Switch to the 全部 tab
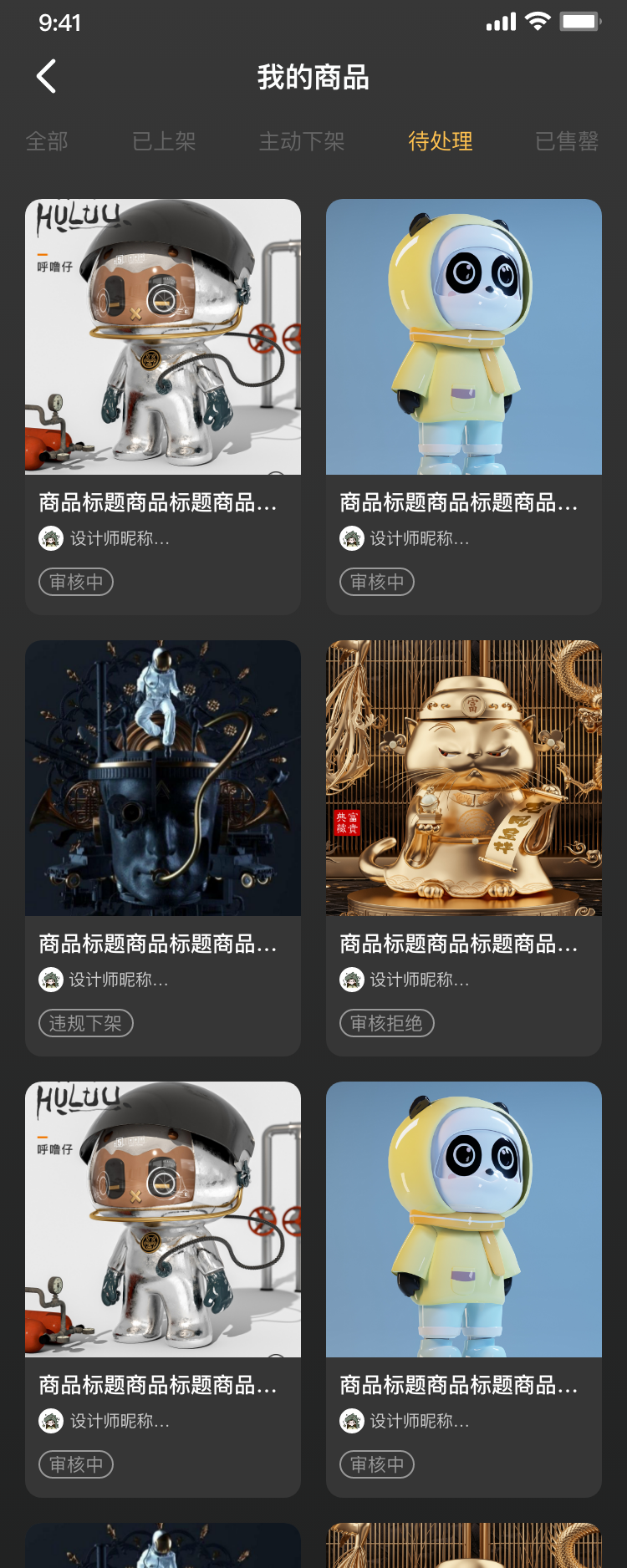The image size is (627, 1568). tap(47, 141)
